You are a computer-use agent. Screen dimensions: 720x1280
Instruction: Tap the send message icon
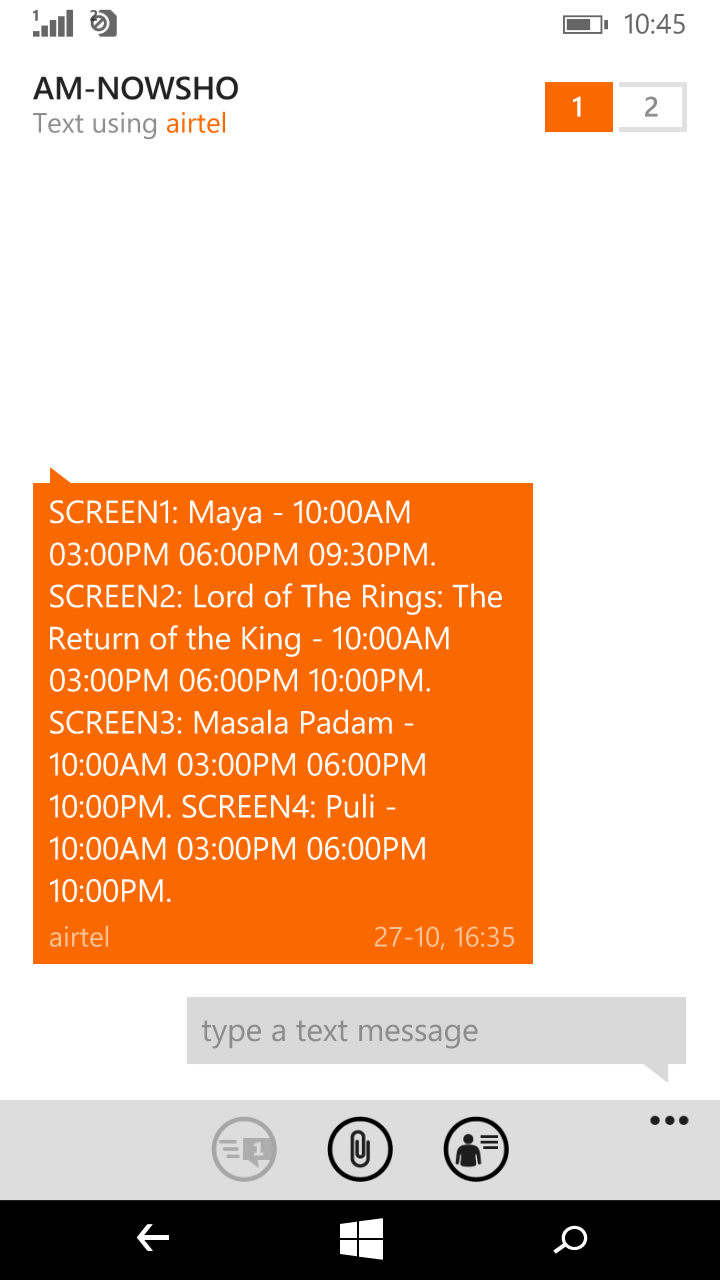(244, 1150)
